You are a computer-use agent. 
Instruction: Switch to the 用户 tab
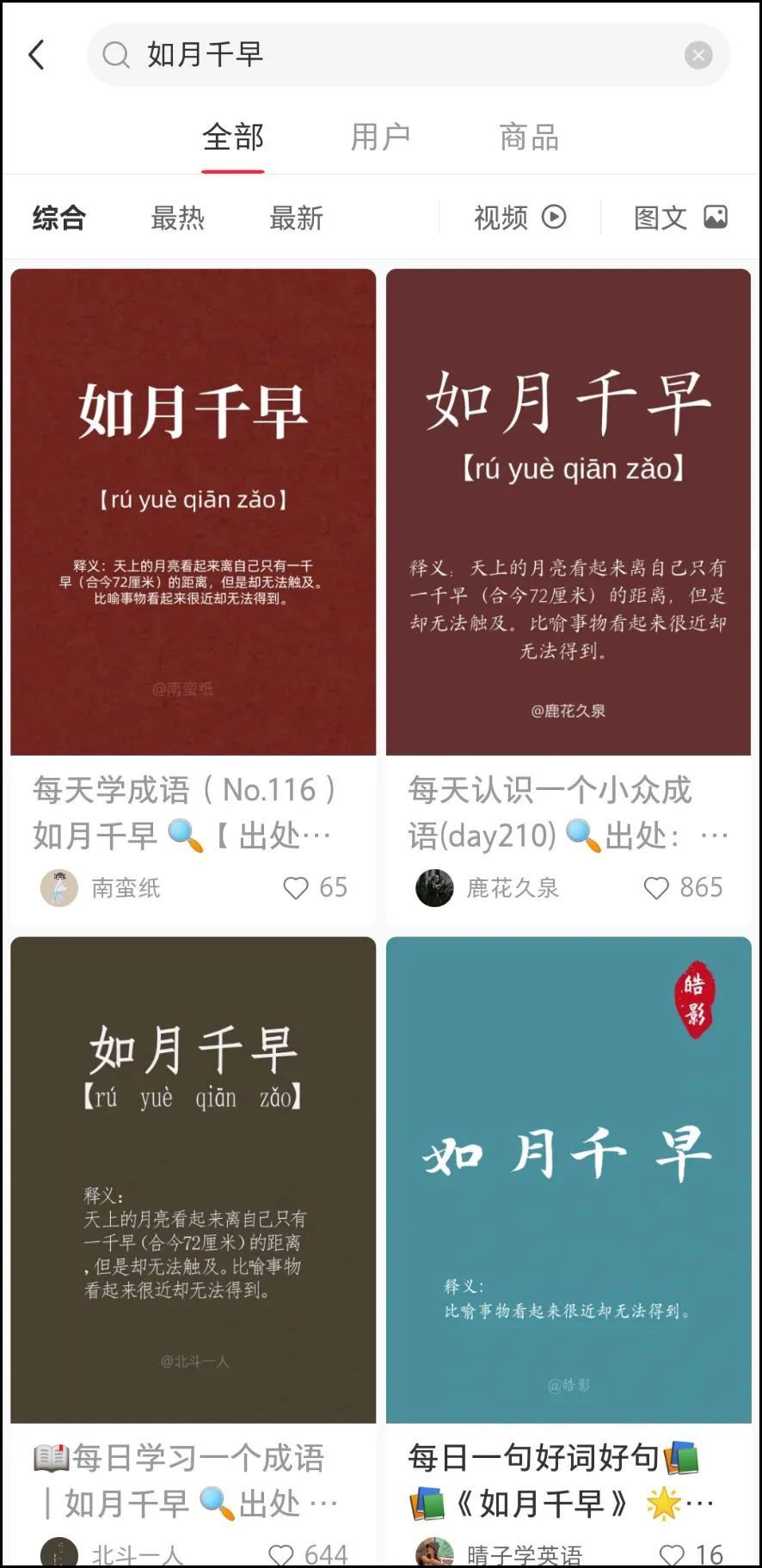point(381,136)
